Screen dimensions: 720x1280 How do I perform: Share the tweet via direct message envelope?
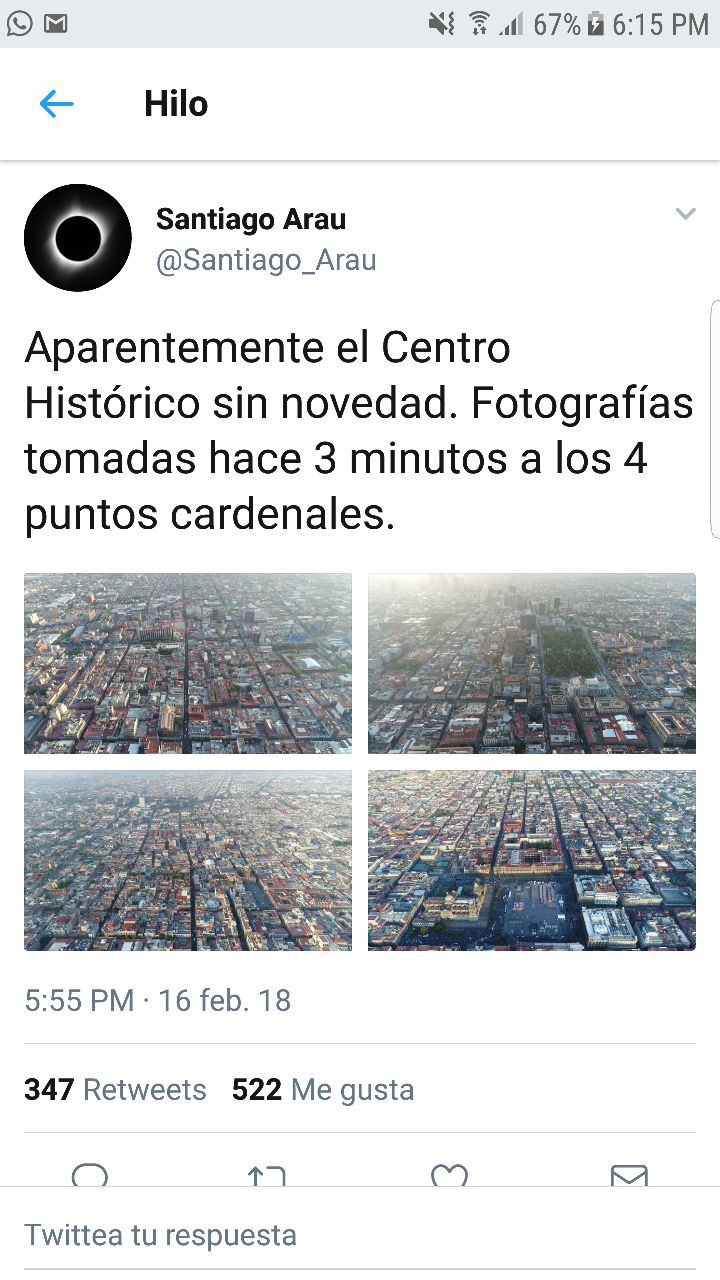(629, 1176)
